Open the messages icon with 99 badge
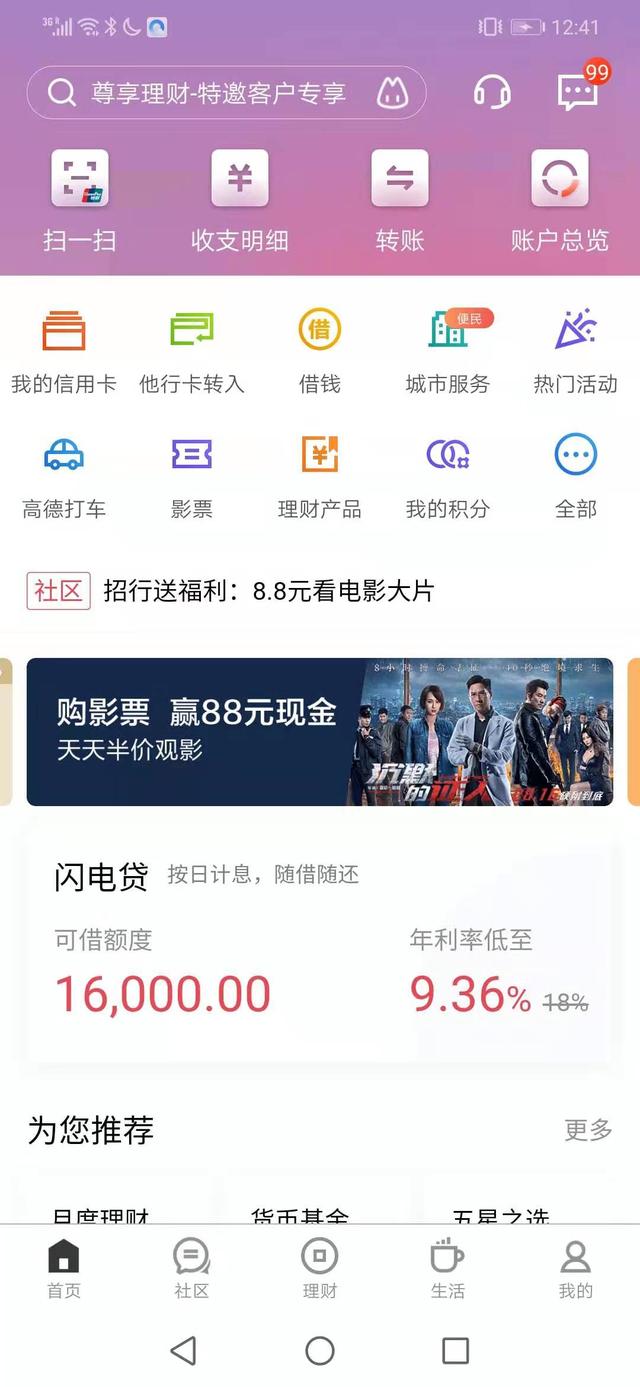The image size is (640, 1387). point(578,92)
